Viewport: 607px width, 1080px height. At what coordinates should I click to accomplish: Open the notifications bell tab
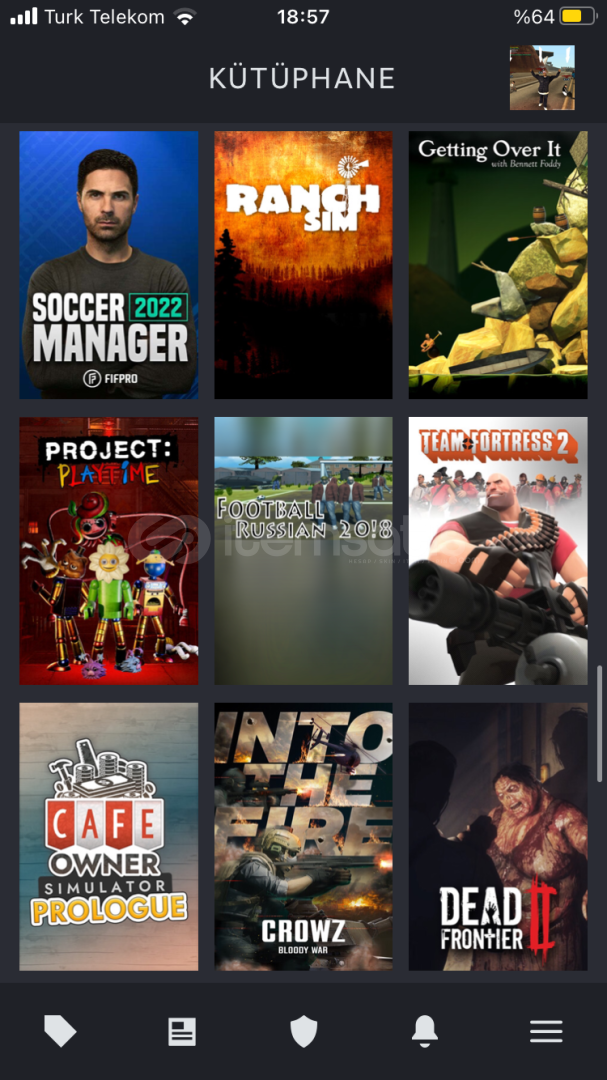pos(425,1031)
